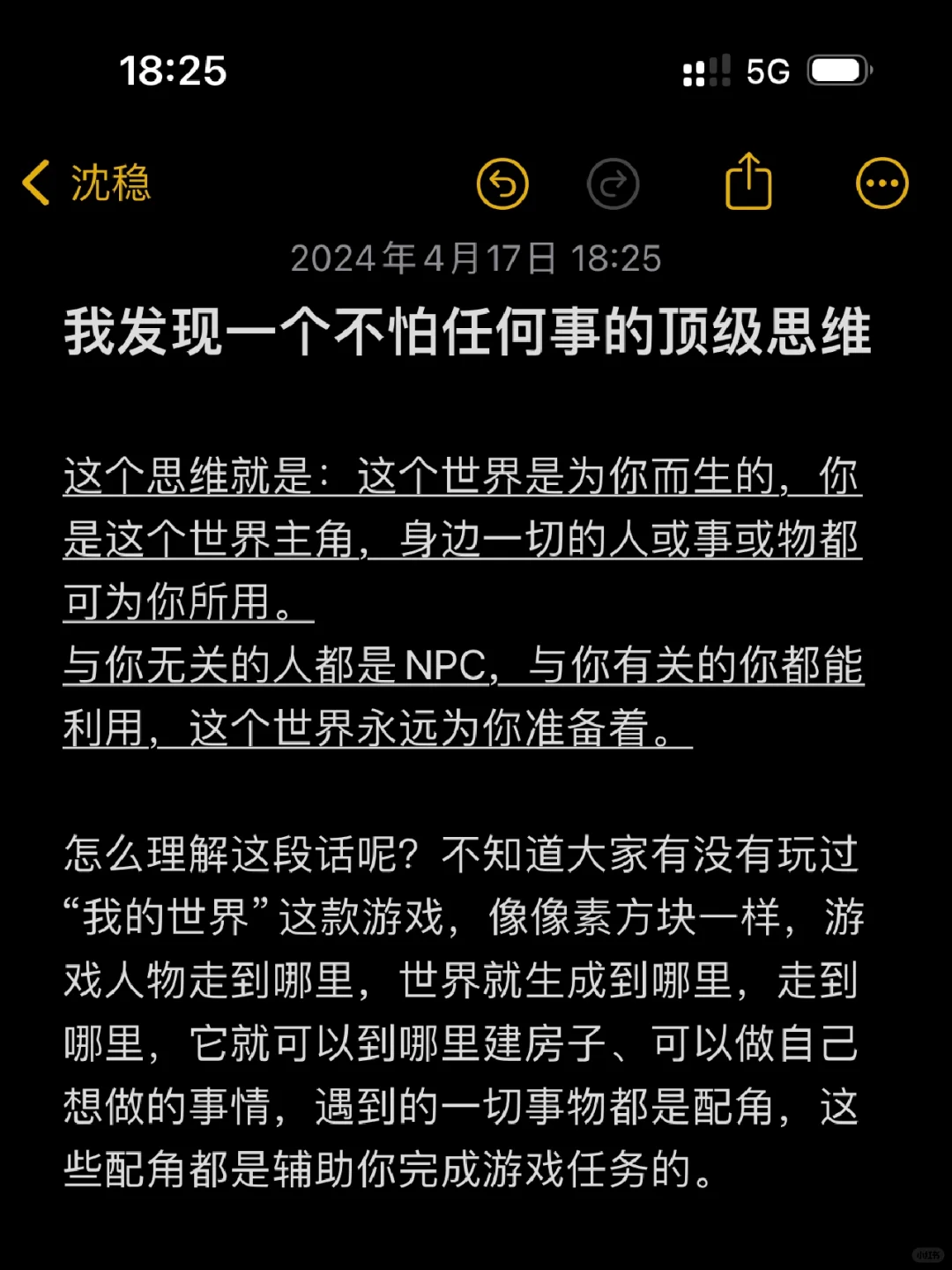The image size is (952, 1270).
Task: Open the Share sheet icon
Action: point(748,181)
